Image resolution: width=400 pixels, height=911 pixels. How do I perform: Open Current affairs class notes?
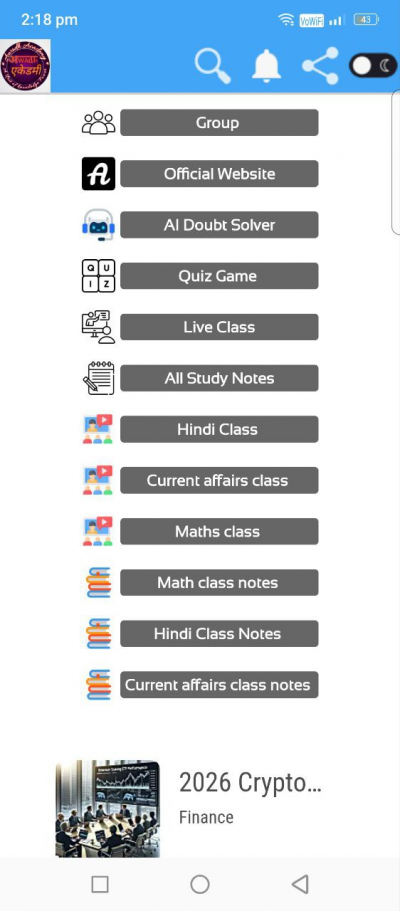(219, 685)
